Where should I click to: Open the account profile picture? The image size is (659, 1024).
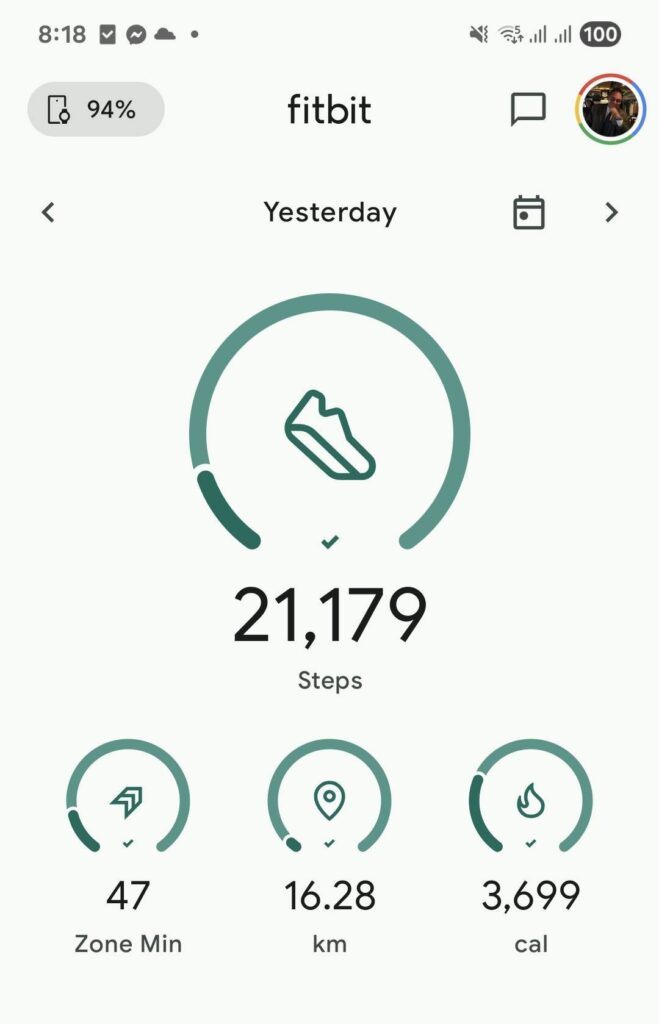(x=610, y=109)
